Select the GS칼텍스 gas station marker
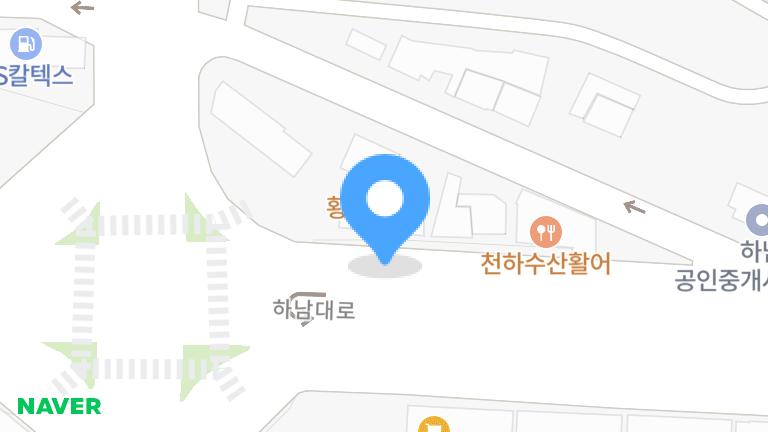 [x=25, y=44]
